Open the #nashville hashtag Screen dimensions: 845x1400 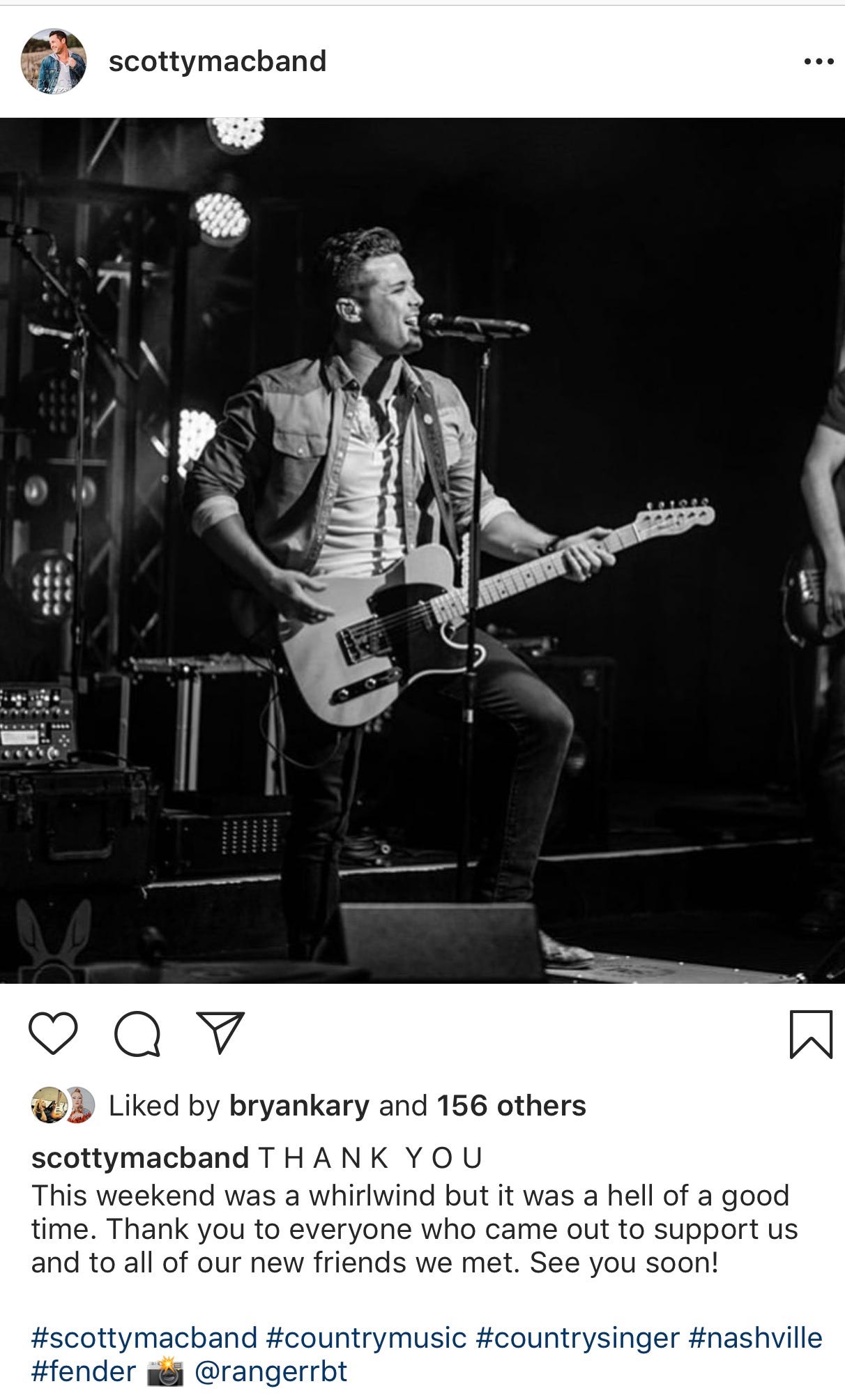pos(755,1338)
